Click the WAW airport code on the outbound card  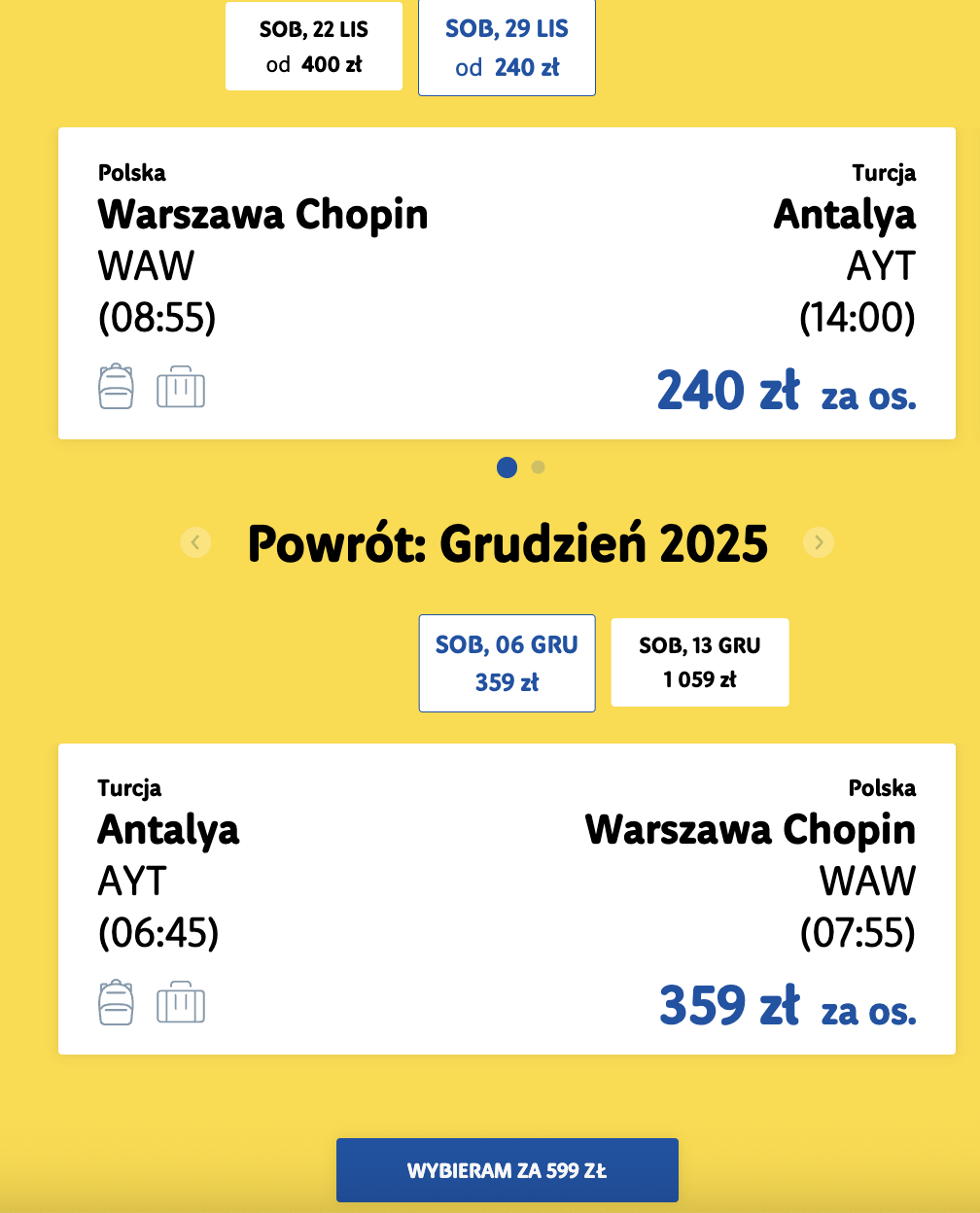[146, 265]
